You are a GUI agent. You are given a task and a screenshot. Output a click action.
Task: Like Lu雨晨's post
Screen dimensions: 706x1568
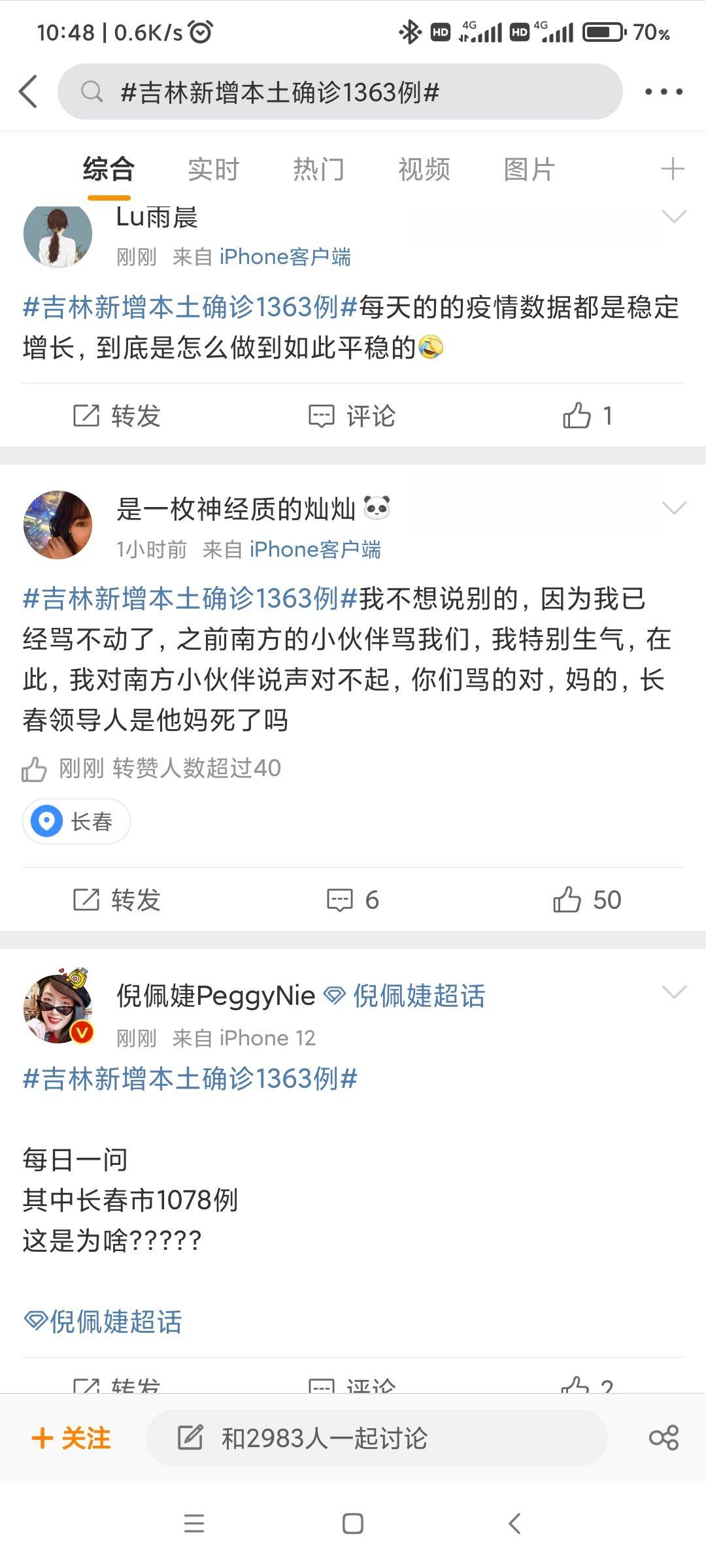point(587,416)
